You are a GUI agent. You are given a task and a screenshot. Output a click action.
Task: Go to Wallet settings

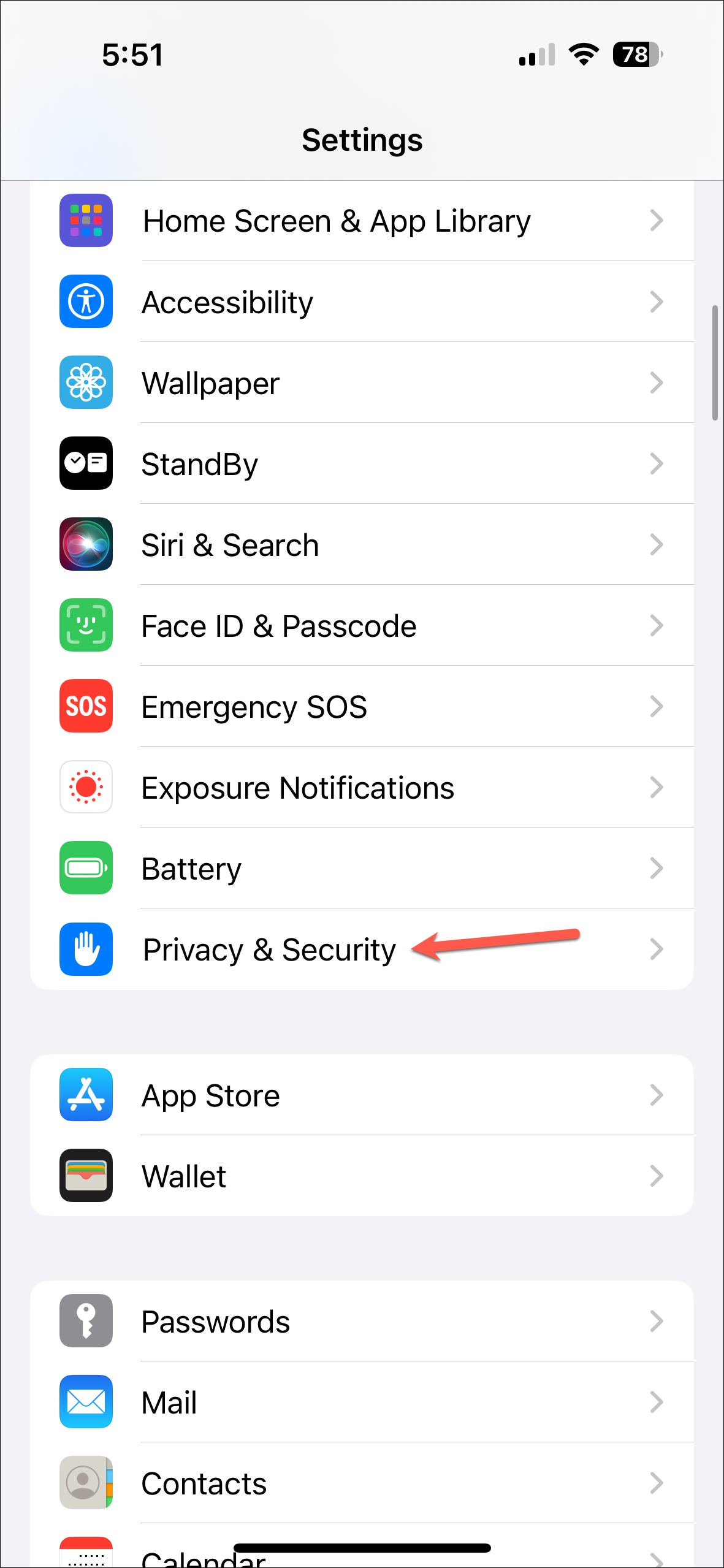pyautogui.click(x=362, y=1176)
